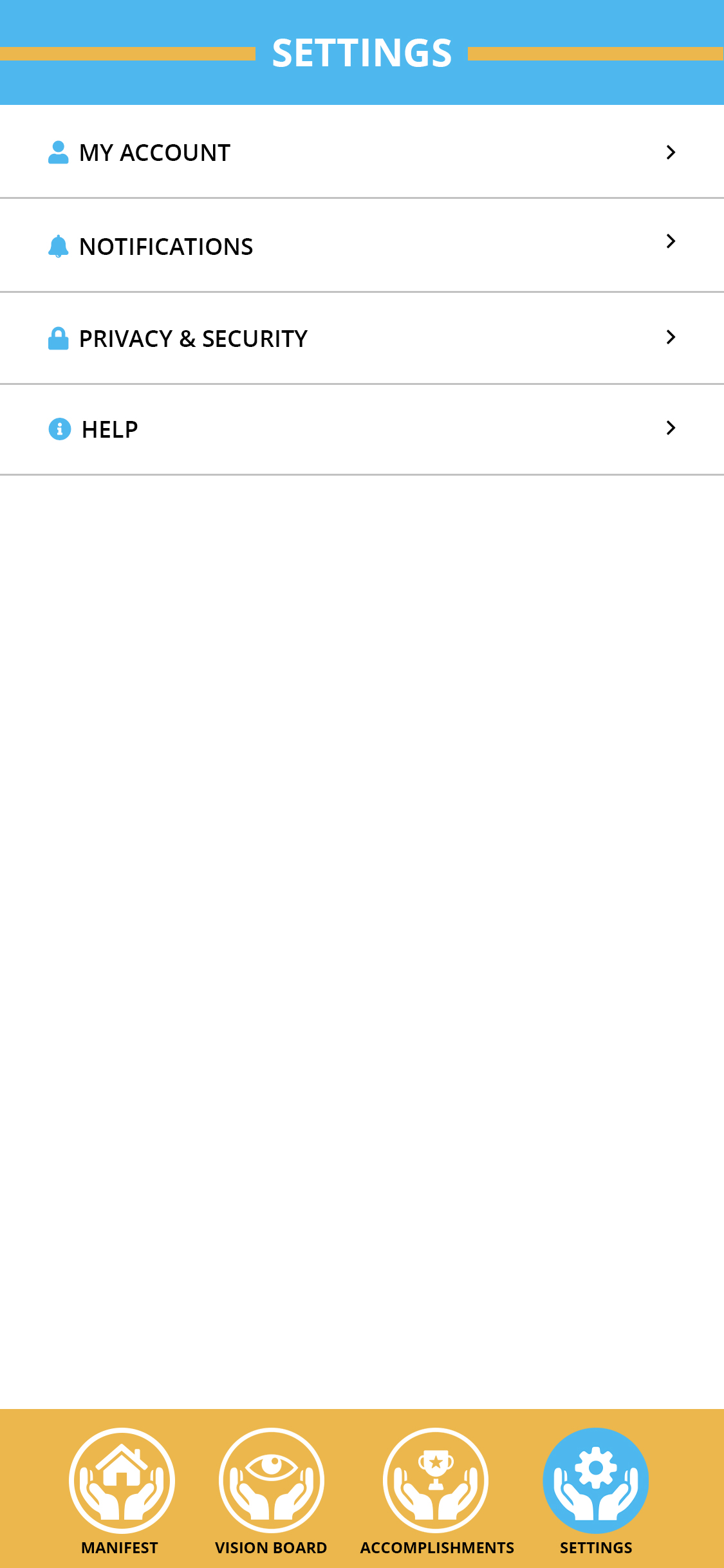The height and width of the screenshot is (1568, 724).
Task: Open the Help section
Action: [362, 429]
